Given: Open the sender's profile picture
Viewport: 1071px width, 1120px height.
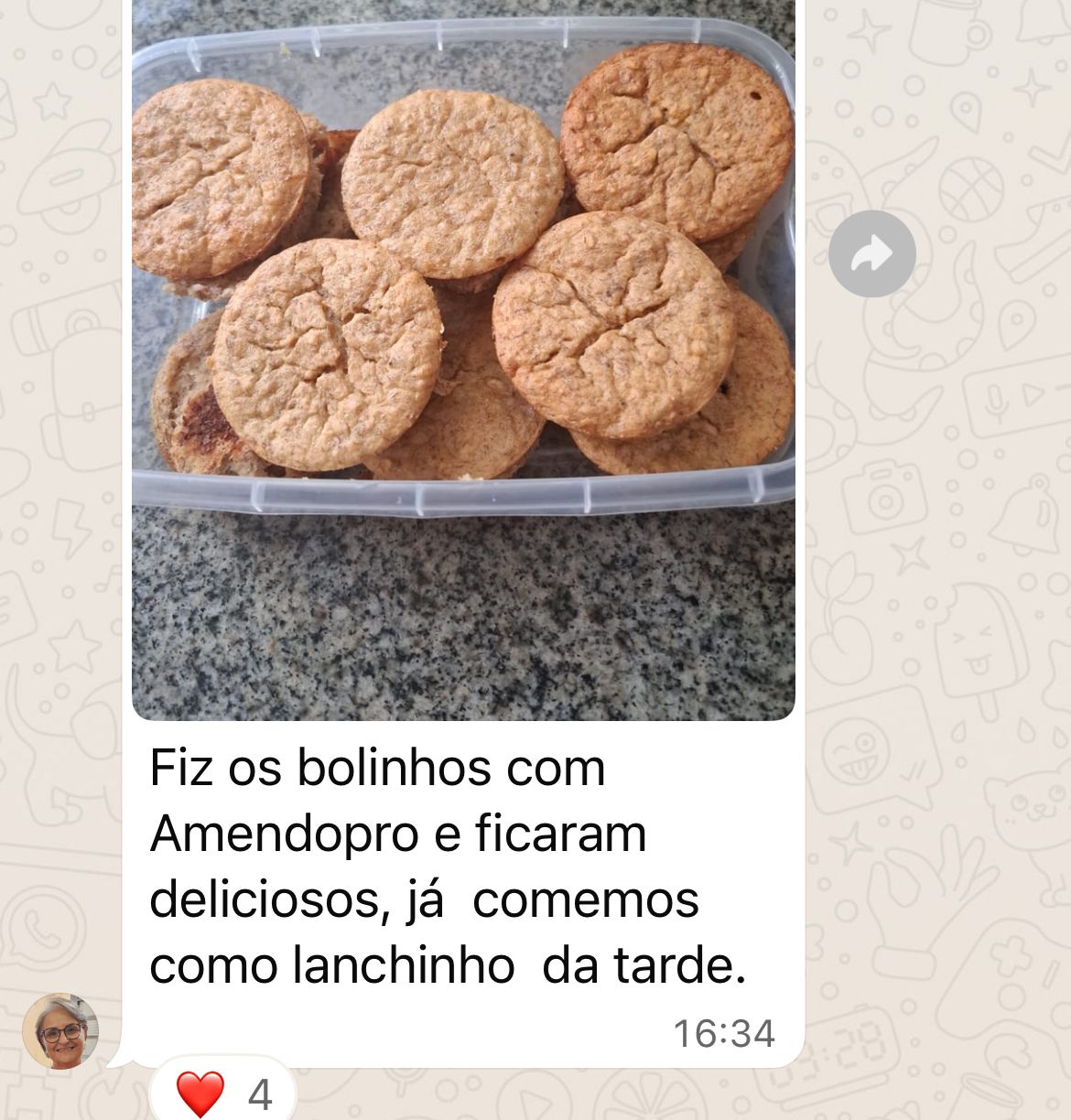Looking at the screenshot, I should pyautogui.click(x=60, y=1031).
